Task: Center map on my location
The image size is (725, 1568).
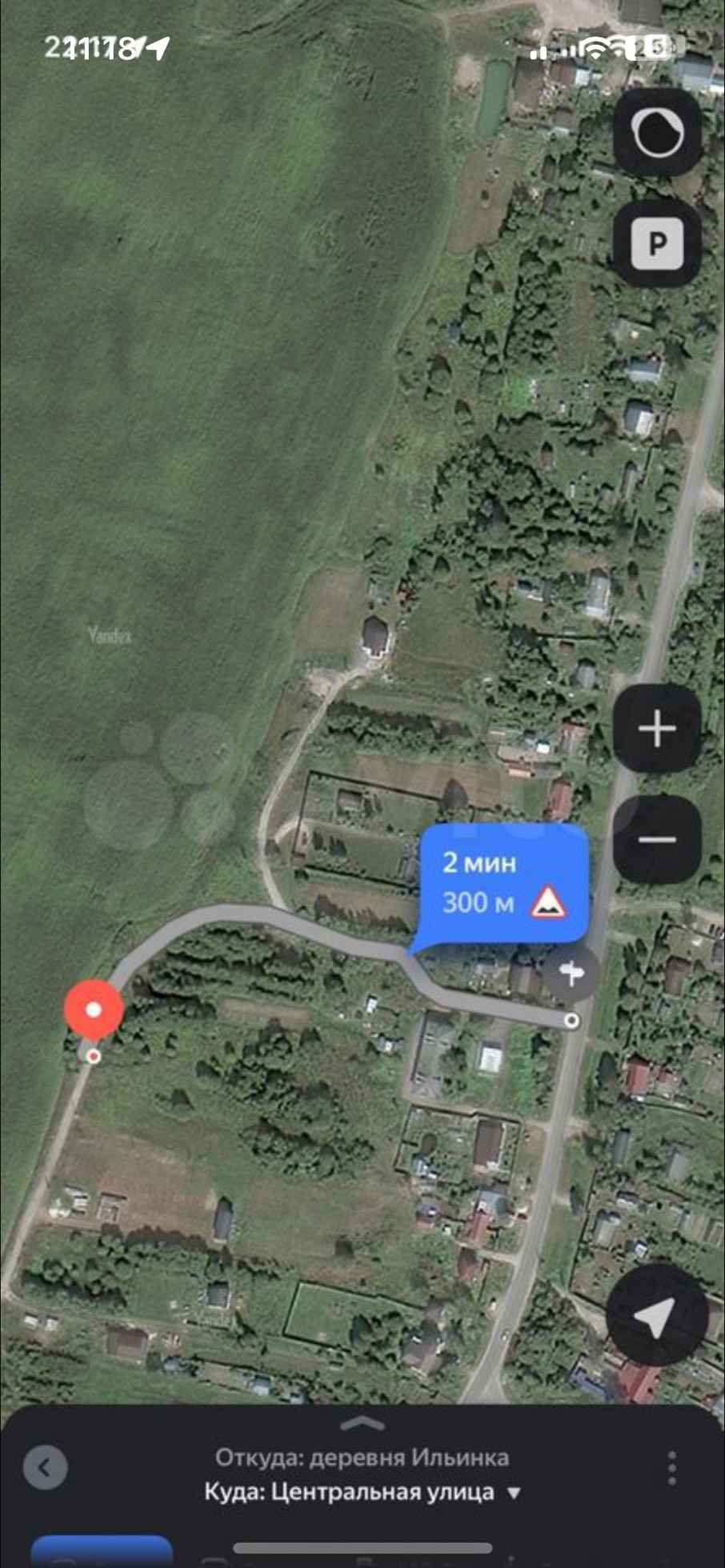Action: [x=655, y=1314]
